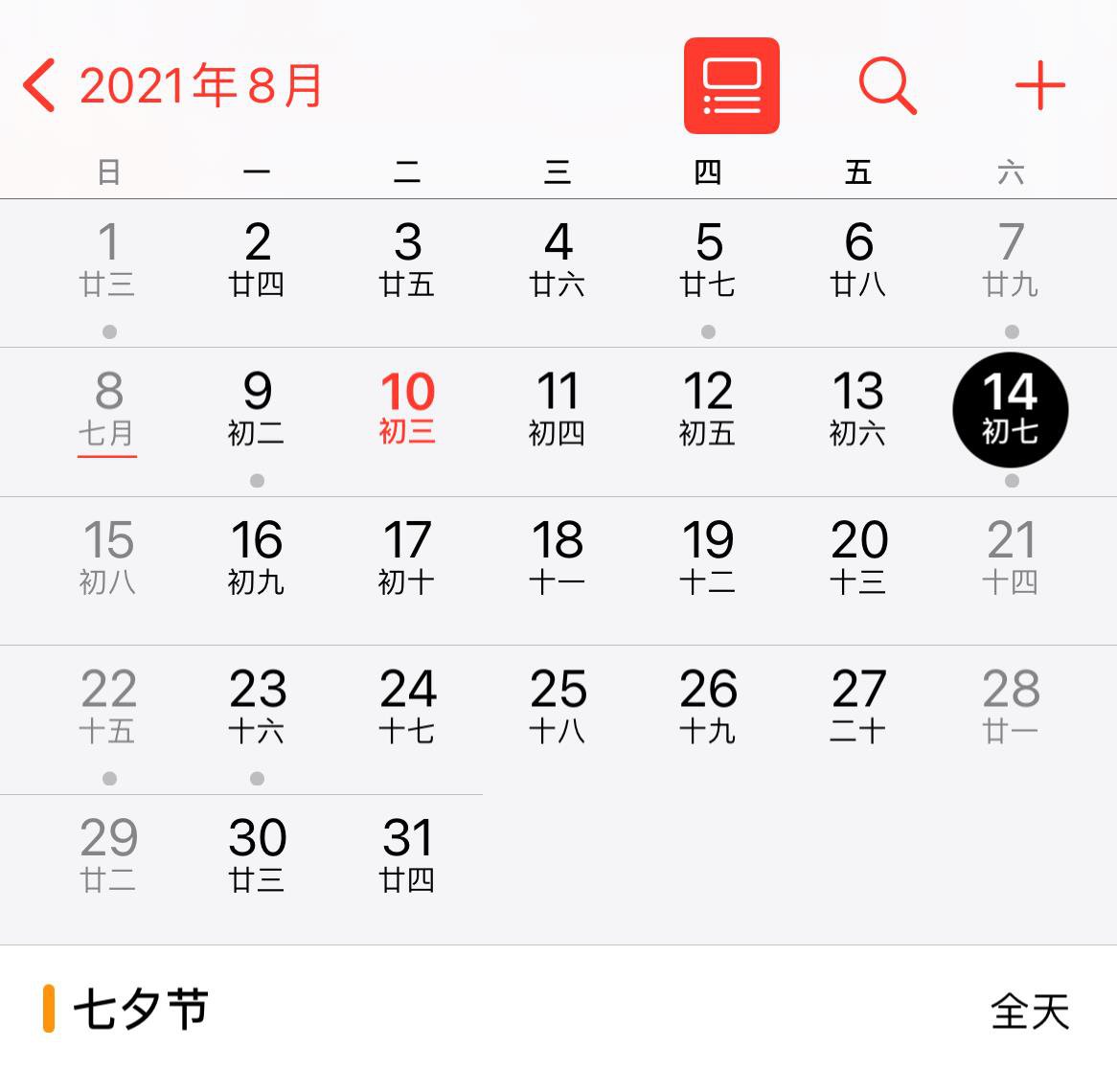This screenshot has height=1092, width=1117.
Task: Select August 20
Action: (x=858, y=556)
